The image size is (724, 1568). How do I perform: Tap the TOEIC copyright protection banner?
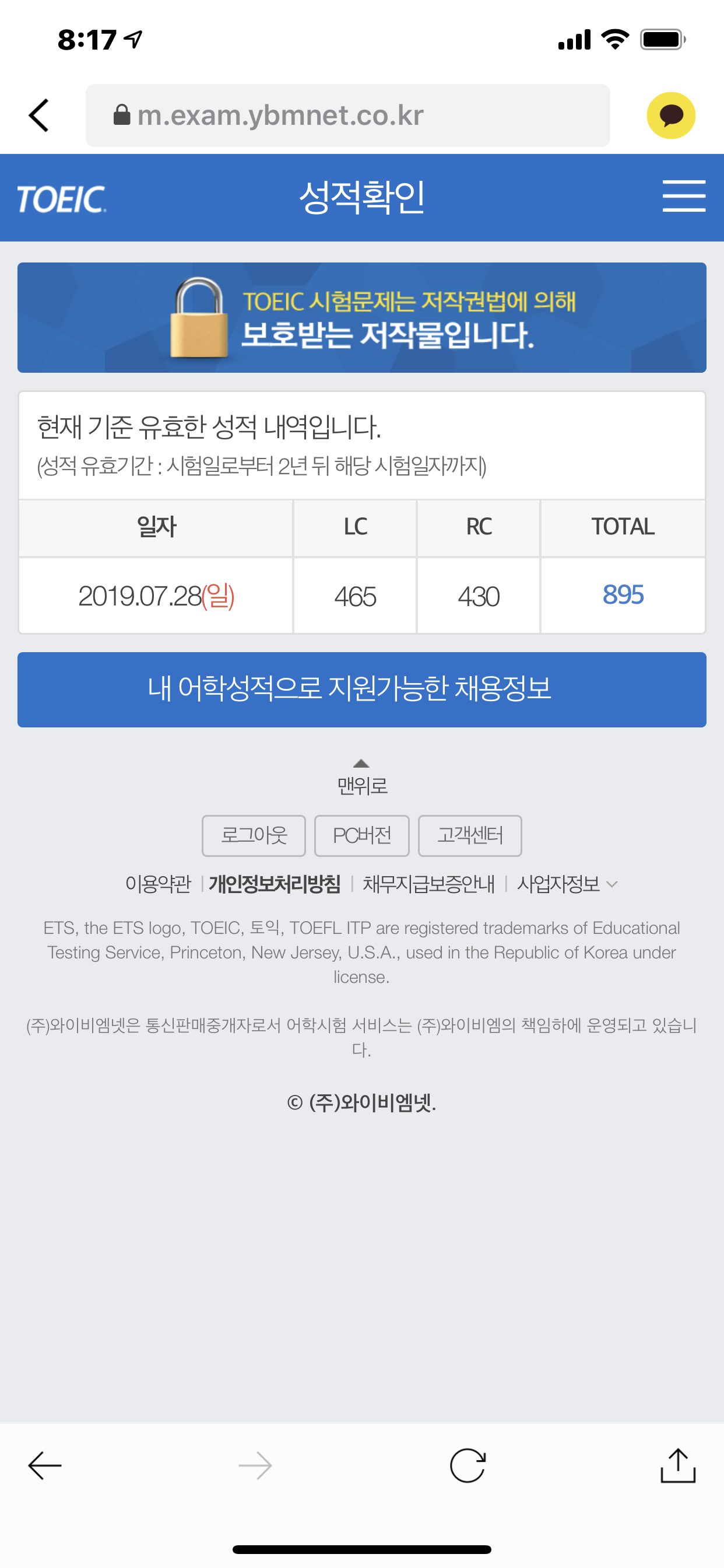tap(361, 317)
